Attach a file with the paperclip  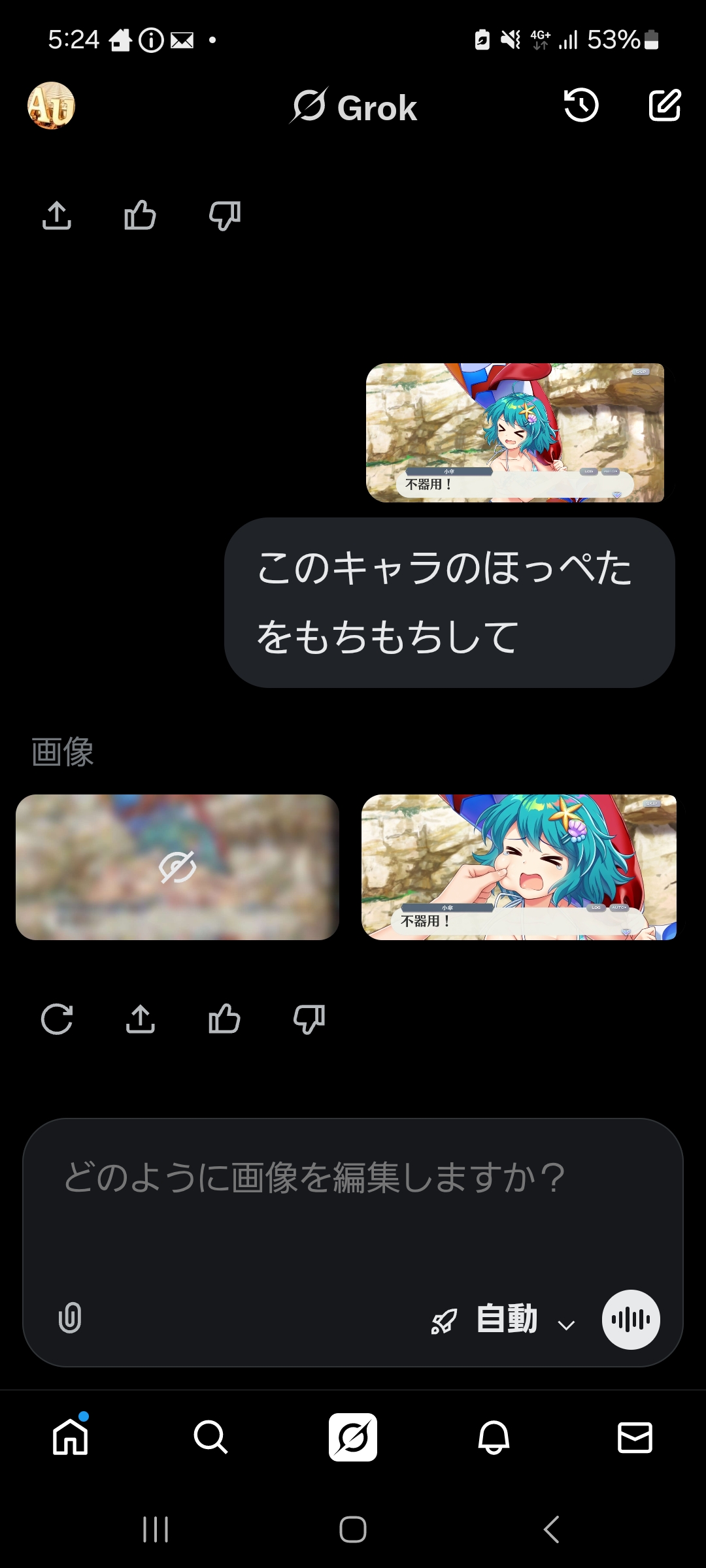(70, 1318)
